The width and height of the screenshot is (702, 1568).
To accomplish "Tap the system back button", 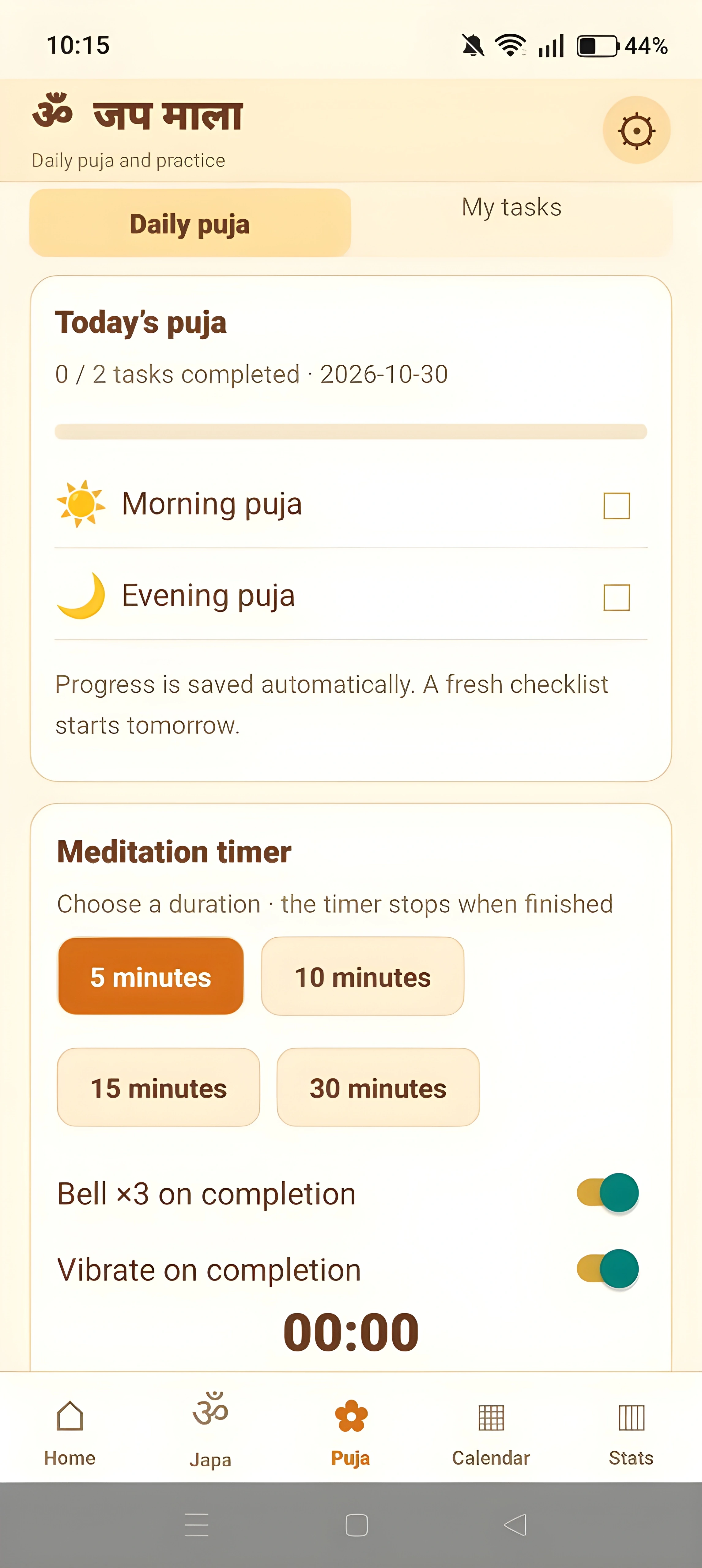I will (515, 1525).
